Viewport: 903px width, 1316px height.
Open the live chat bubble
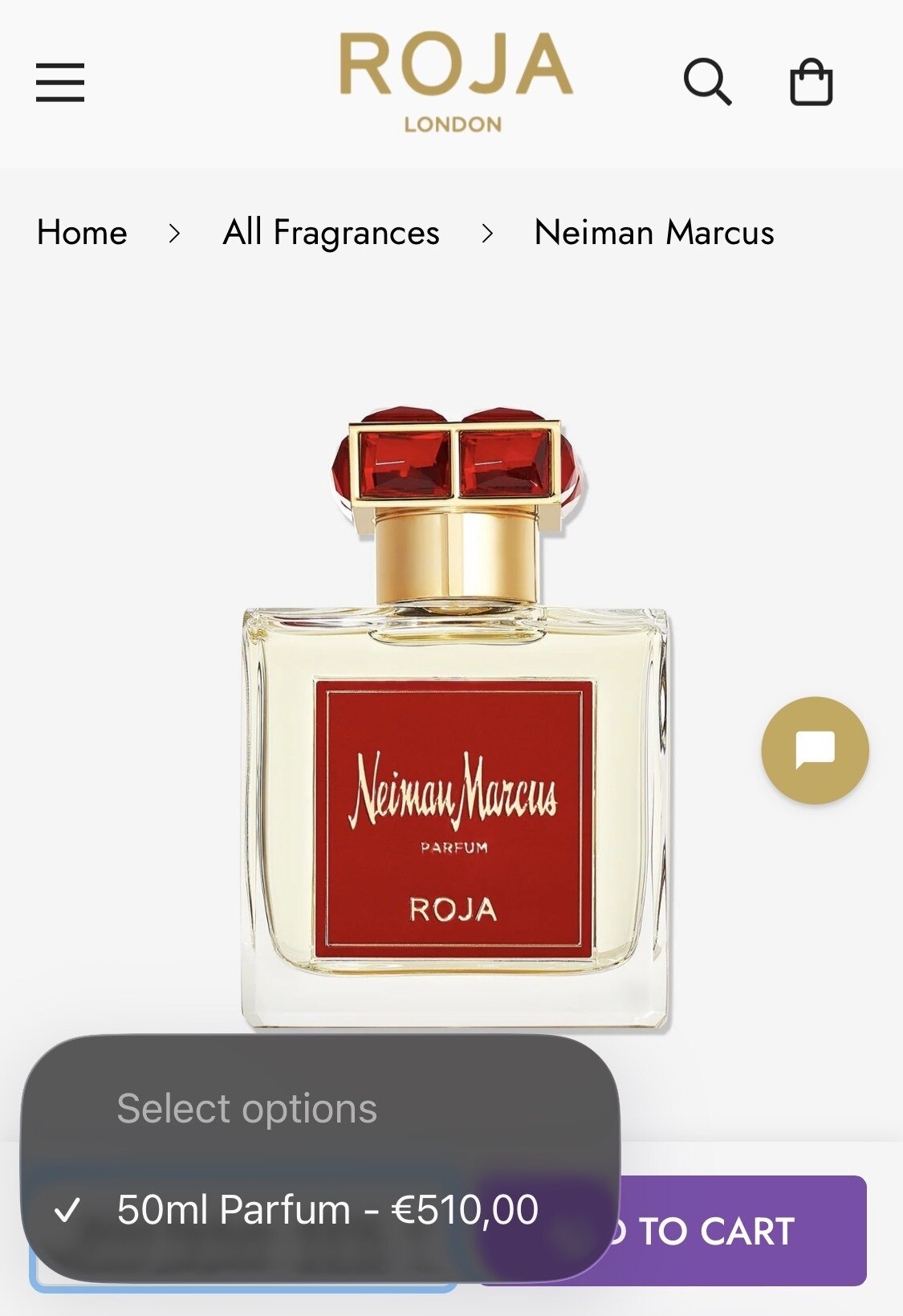pyautogui.click(x=815, y=750)
